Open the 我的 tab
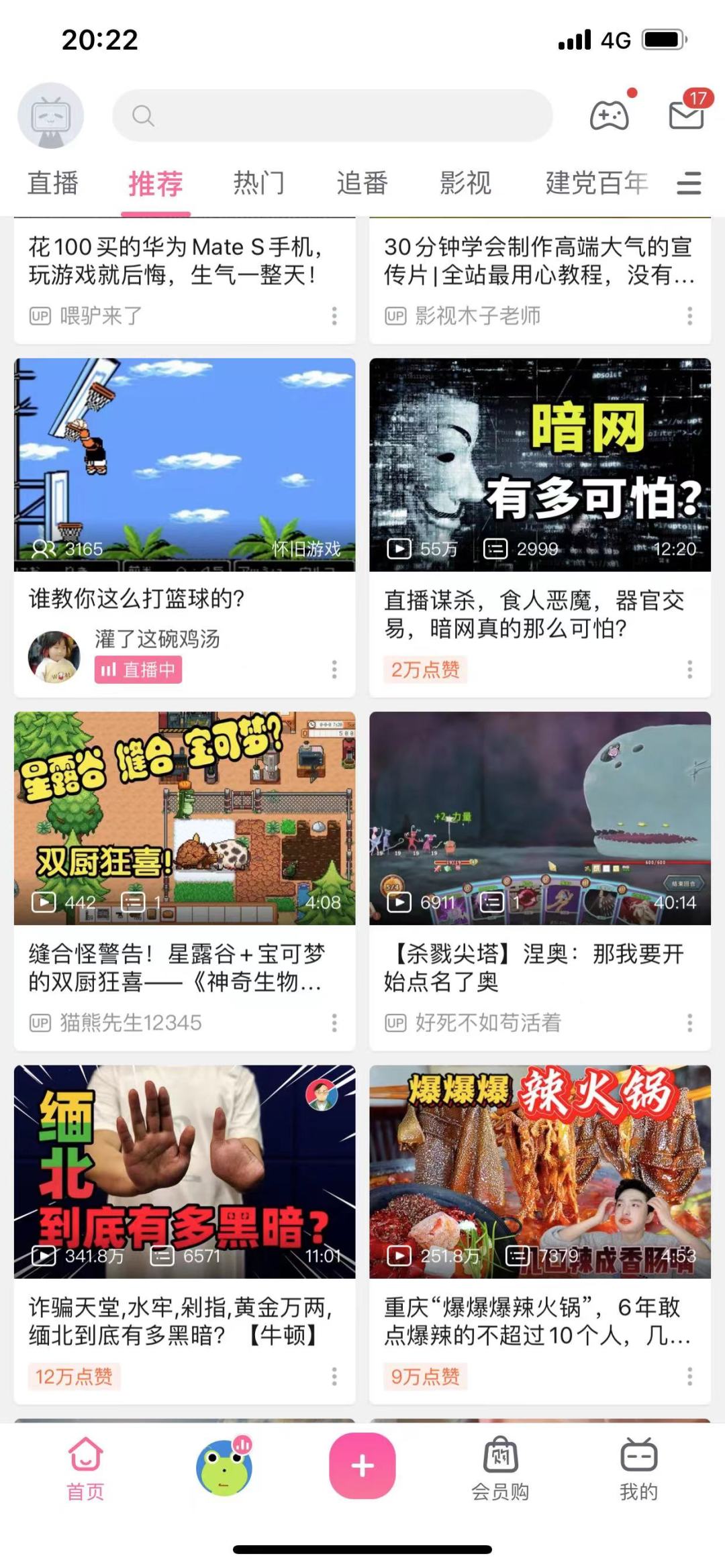The image size is (725, 1568). (638, 1468)
